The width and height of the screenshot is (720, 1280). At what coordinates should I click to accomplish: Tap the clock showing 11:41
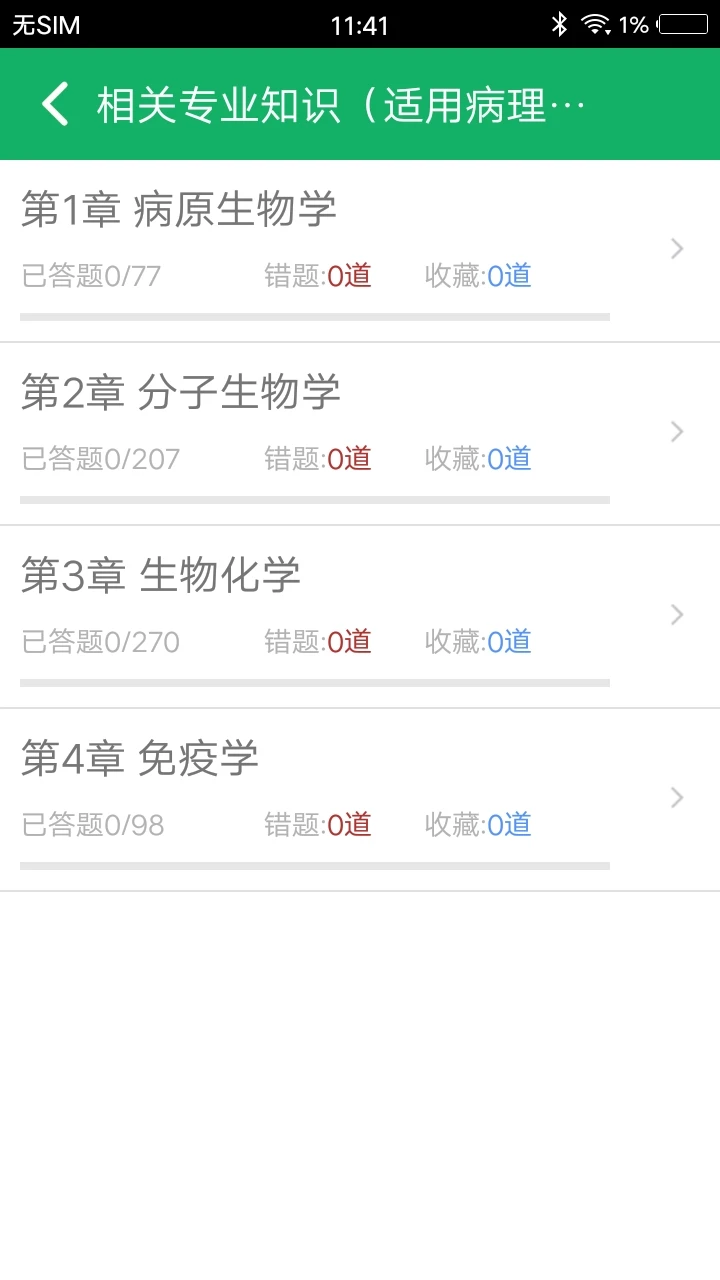point(358,24)
